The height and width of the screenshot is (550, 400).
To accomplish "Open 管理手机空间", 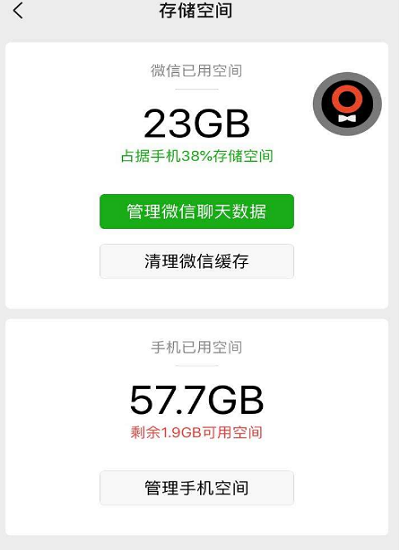I will point(196,488).
